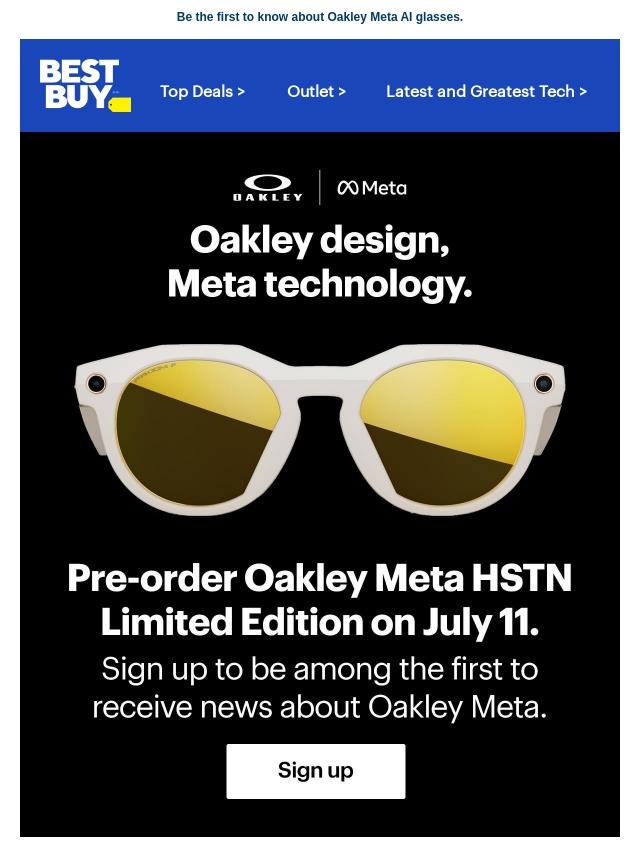Open the Top Deals link

click(202, 91)
